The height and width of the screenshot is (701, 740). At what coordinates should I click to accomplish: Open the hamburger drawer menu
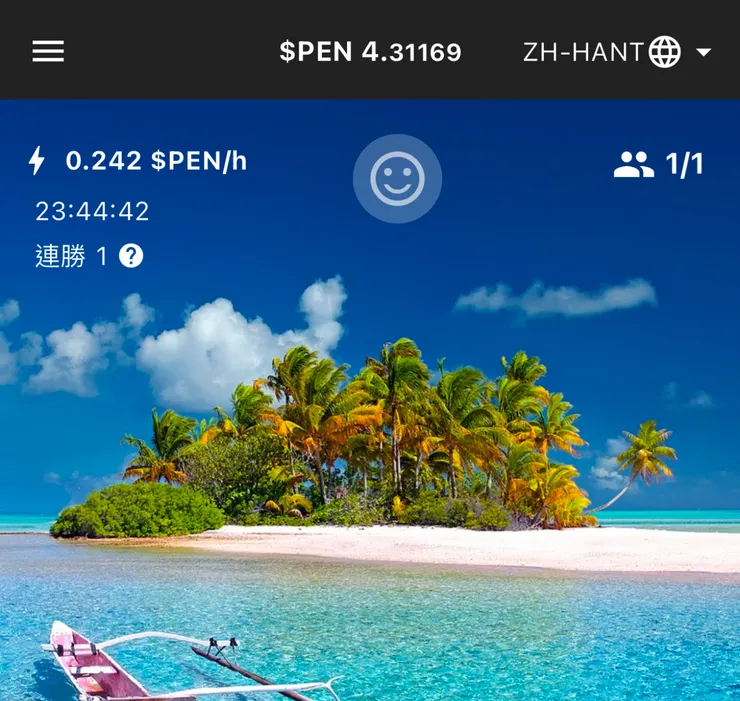48,52
